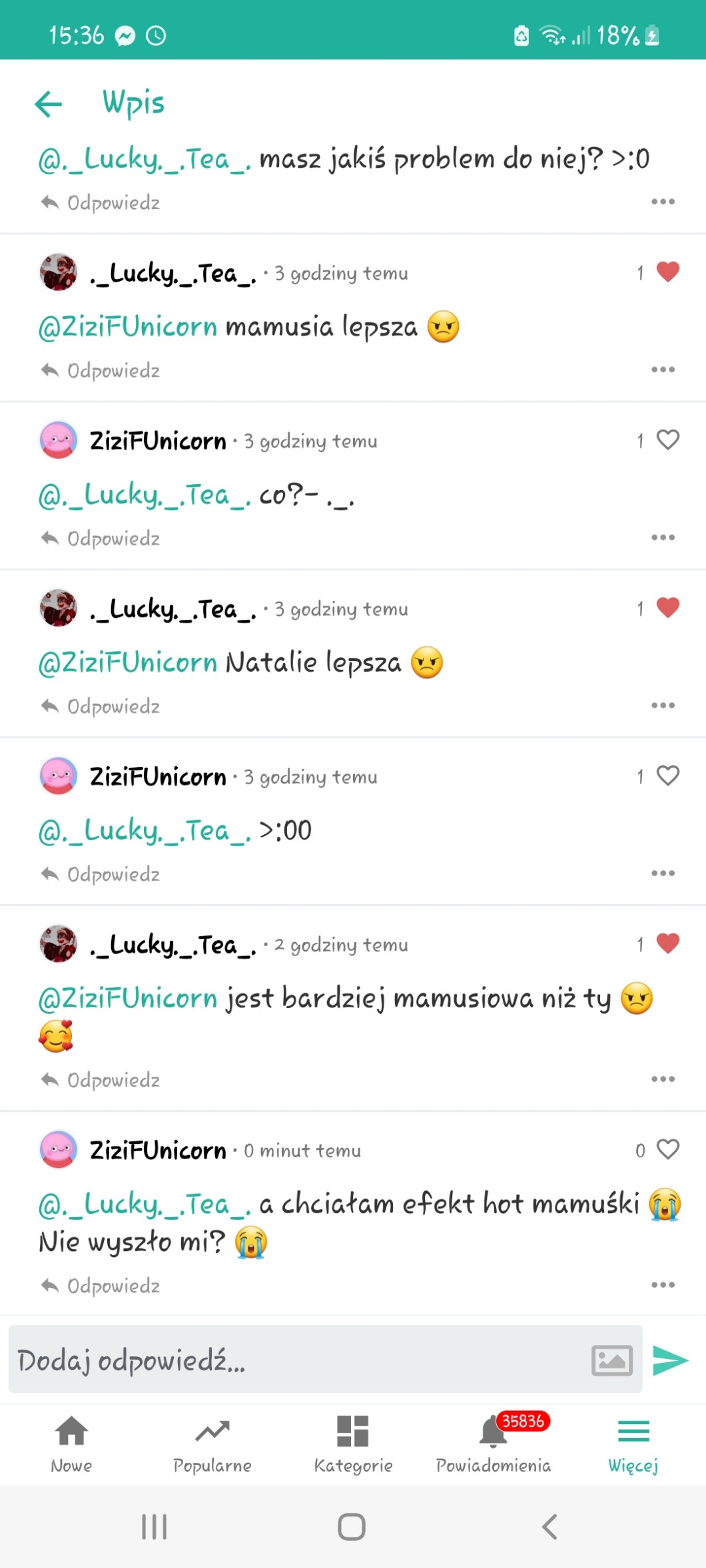Screen dimensions: 706x1568
Task: Focus the 'Dodaj odpowiedź...' reply field
Action: [293, 1360]
